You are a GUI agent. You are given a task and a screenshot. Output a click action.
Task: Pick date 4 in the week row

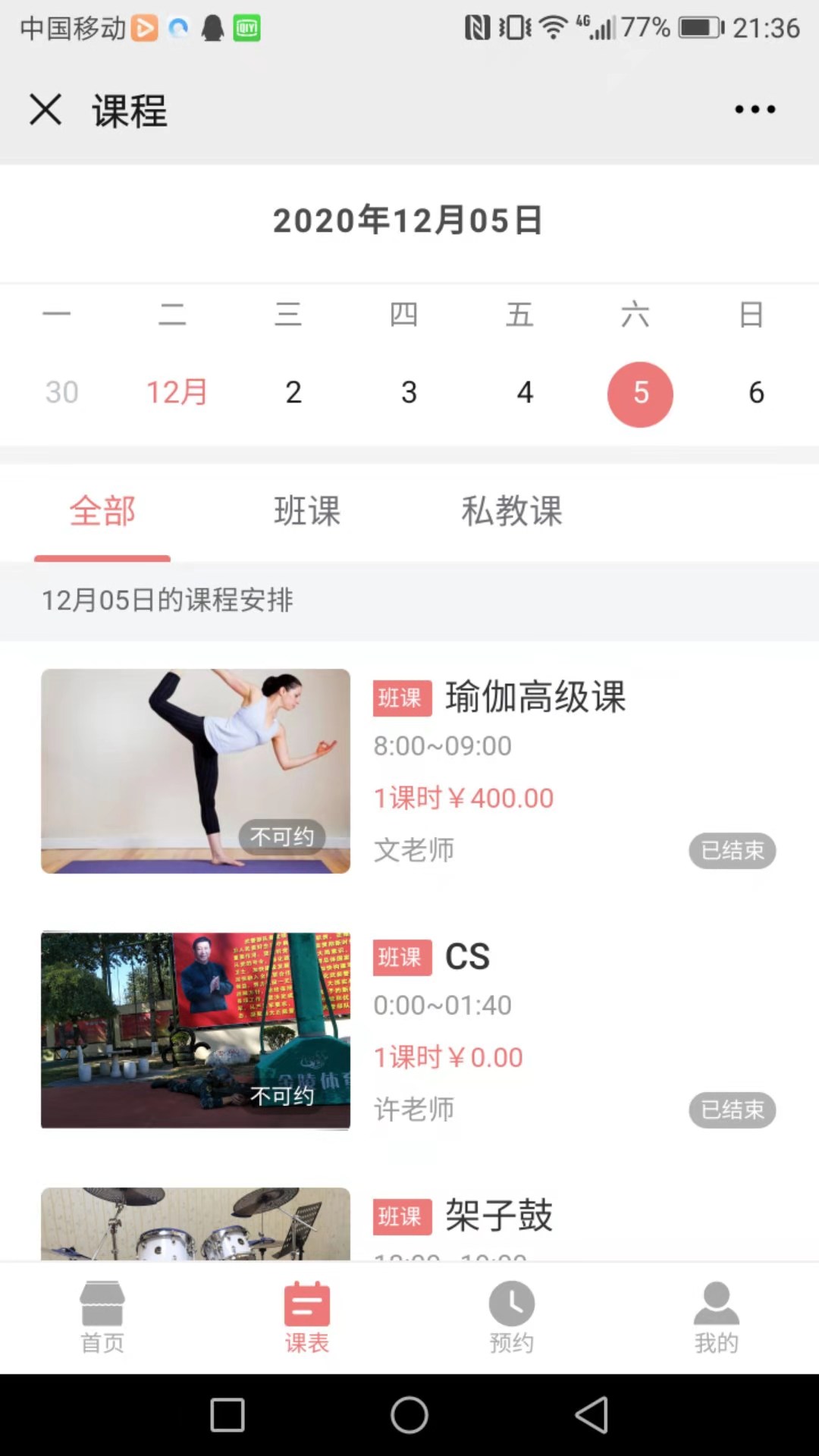point(525,393)
